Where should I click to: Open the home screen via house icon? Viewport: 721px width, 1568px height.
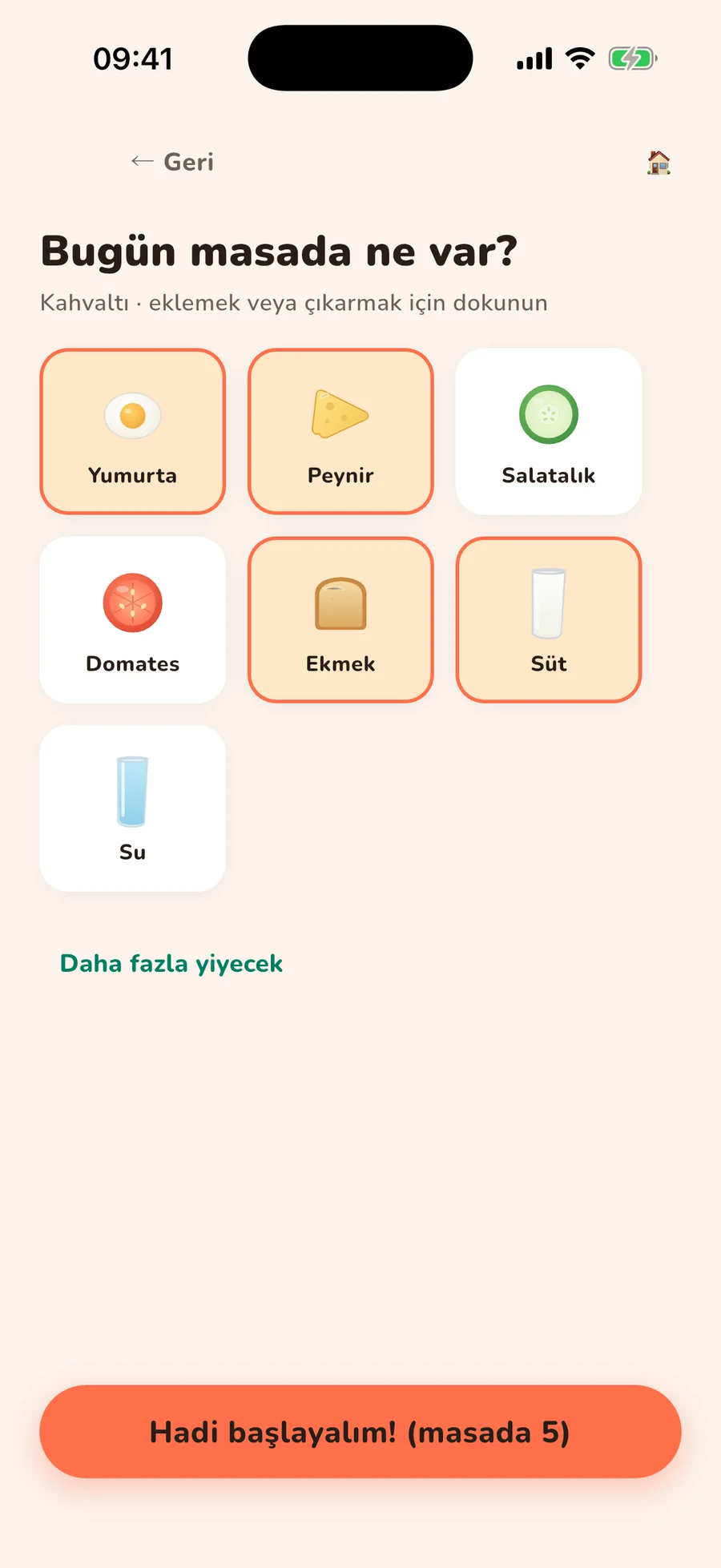click(659, 163)
